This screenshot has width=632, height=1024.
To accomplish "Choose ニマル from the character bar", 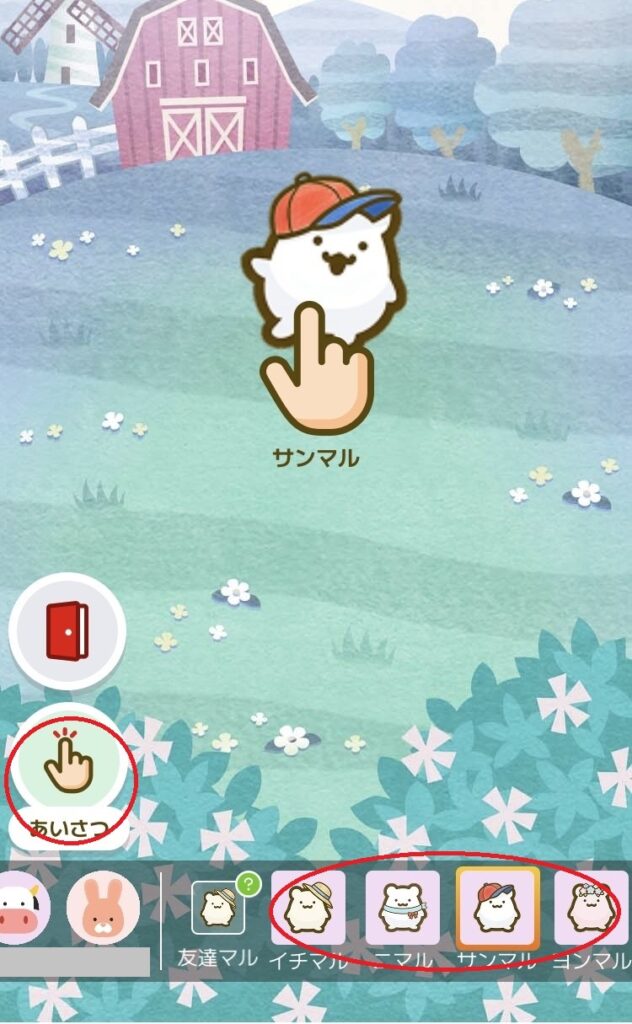I will click(402, 908).
